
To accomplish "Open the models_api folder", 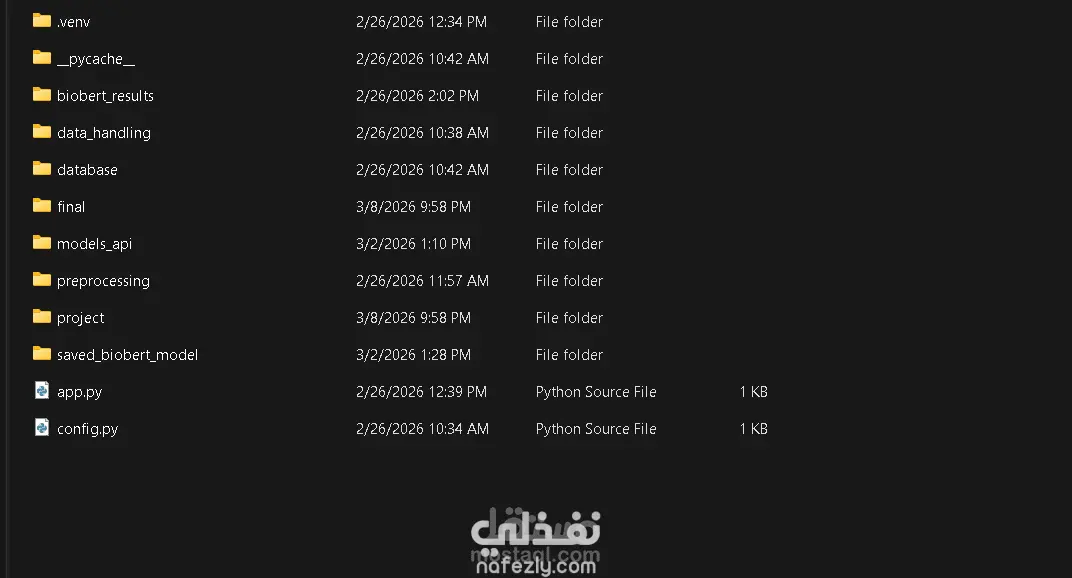I will pyautogui.click(x=94, y=244).
